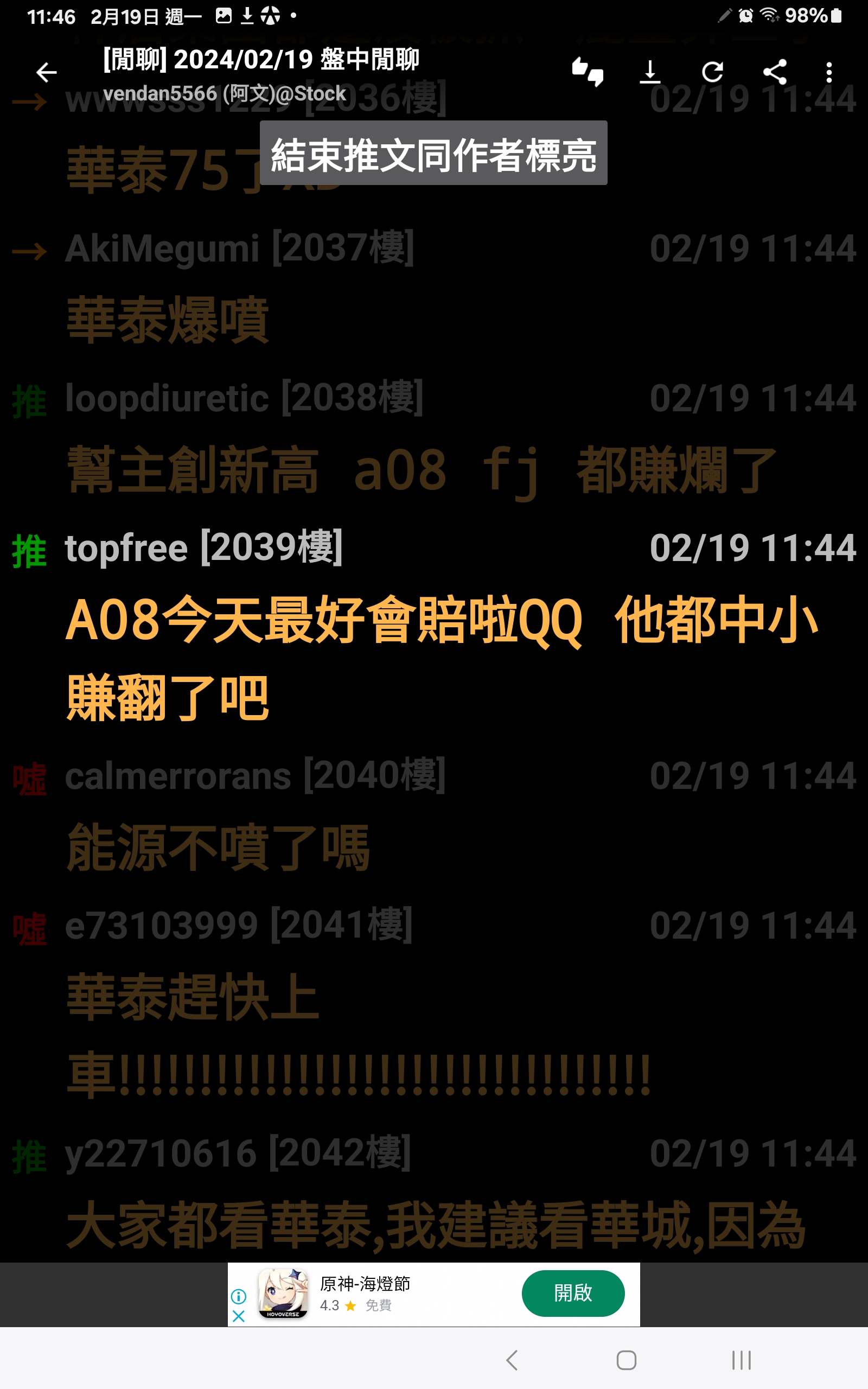Share this post
Viewport: 868px width, 1389px height.
[775, 72]
